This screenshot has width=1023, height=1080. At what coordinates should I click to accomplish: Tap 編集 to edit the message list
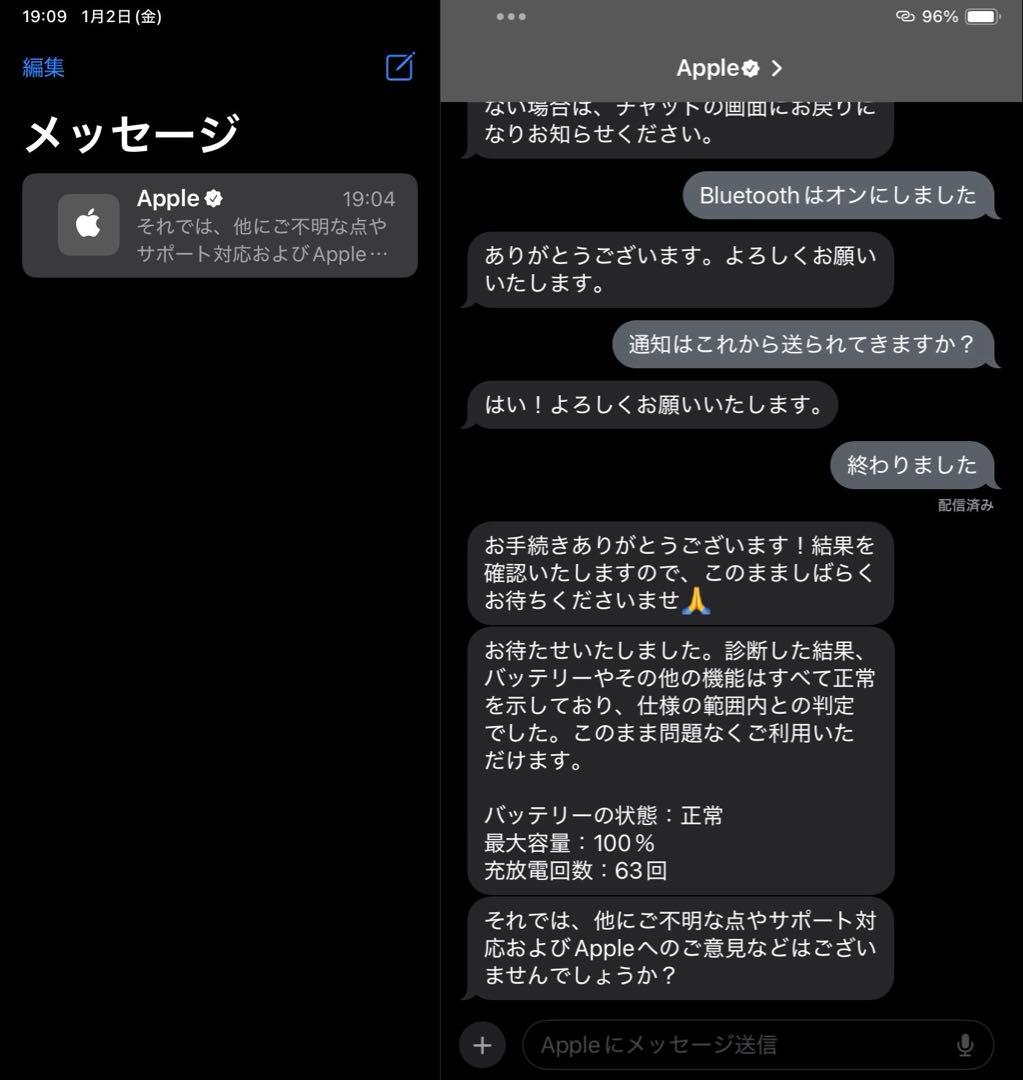[43, 67]
